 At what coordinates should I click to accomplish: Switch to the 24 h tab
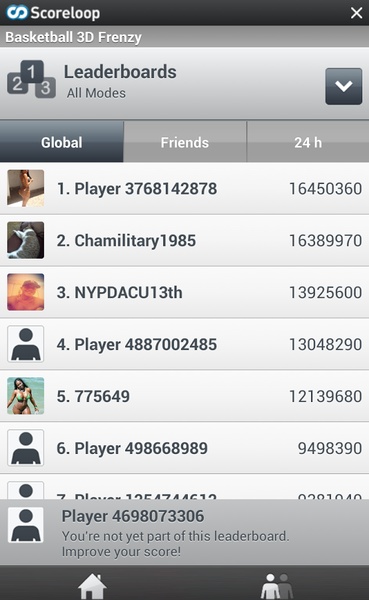pyautogui.click(x=308, y=142)
